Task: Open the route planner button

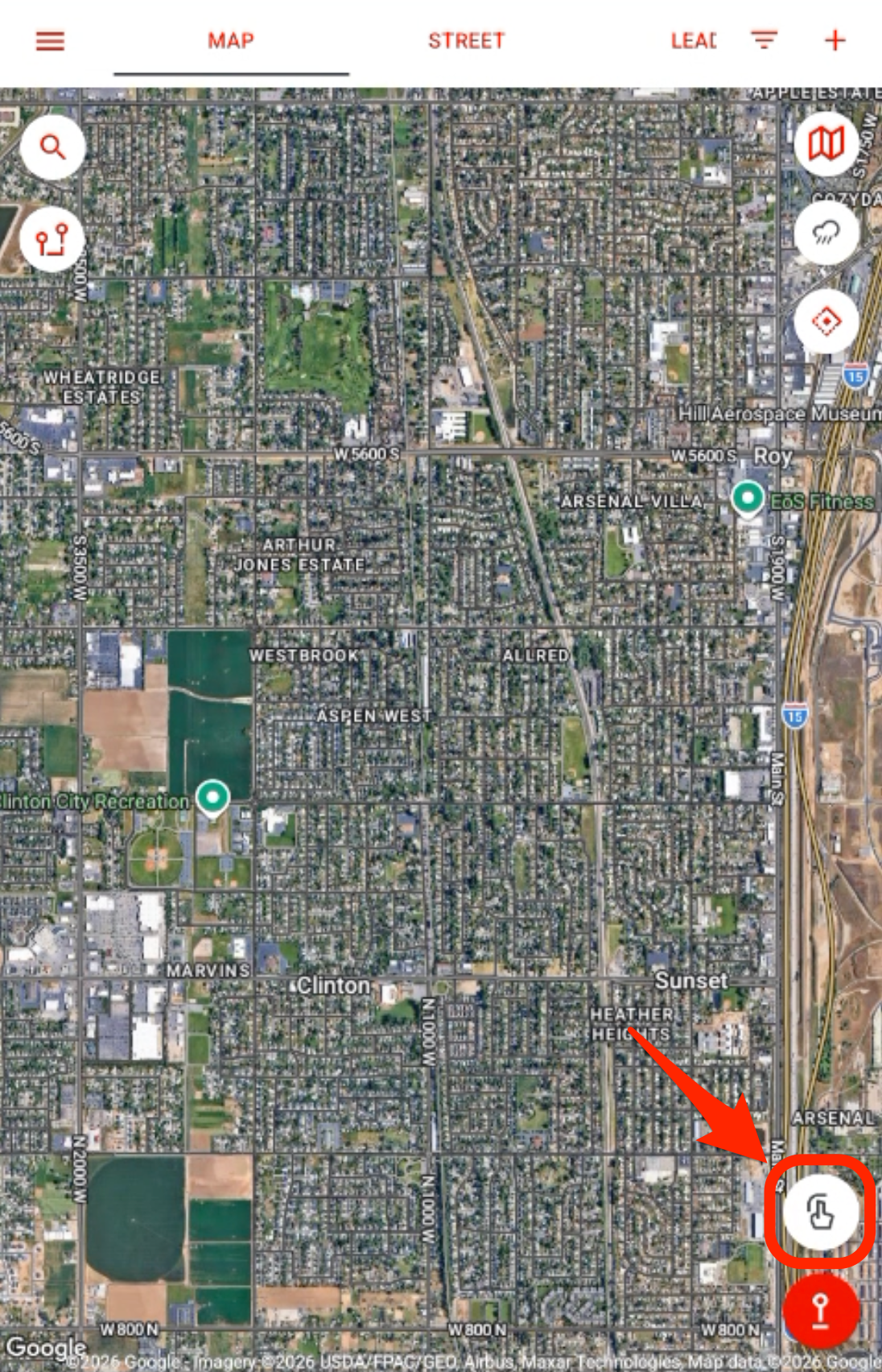Action: [52, 239]
